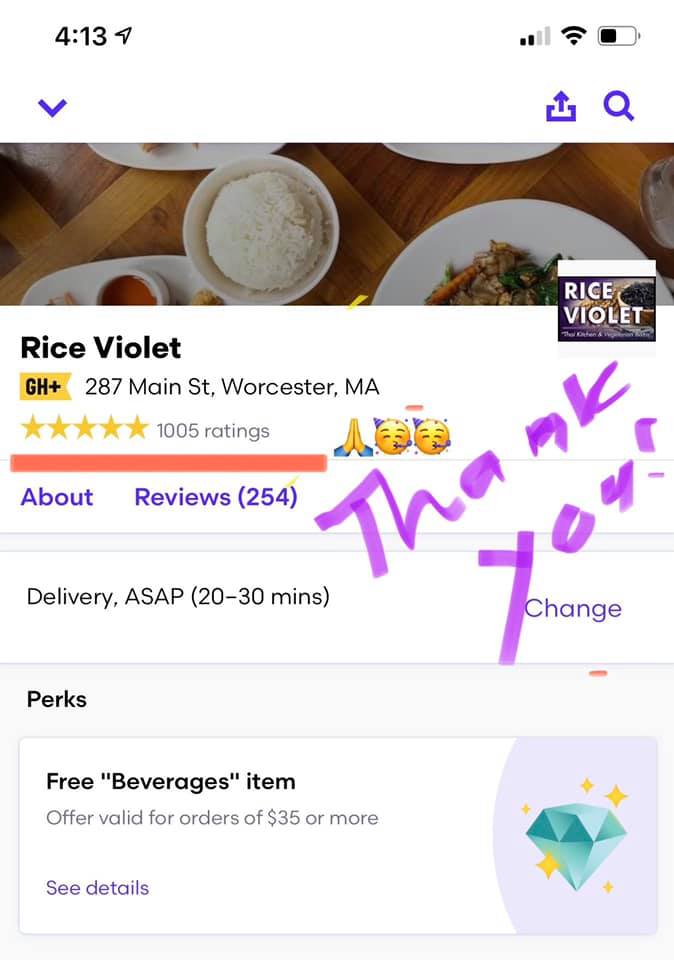Share the Rice Violet restaurant
Screen dimensions: 674x960
coord(561,106)
